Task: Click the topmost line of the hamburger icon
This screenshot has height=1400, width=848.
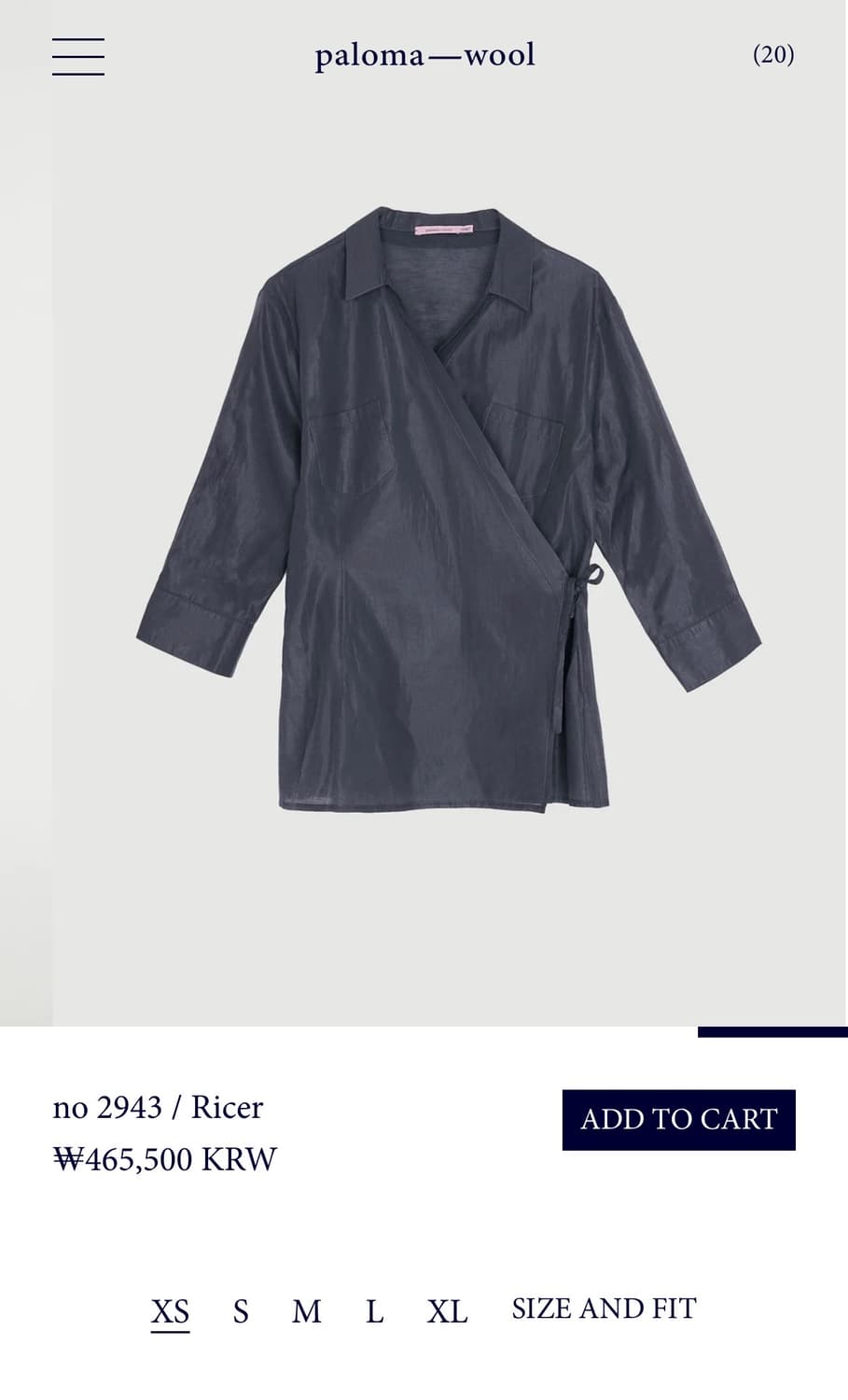Action: 78,41
